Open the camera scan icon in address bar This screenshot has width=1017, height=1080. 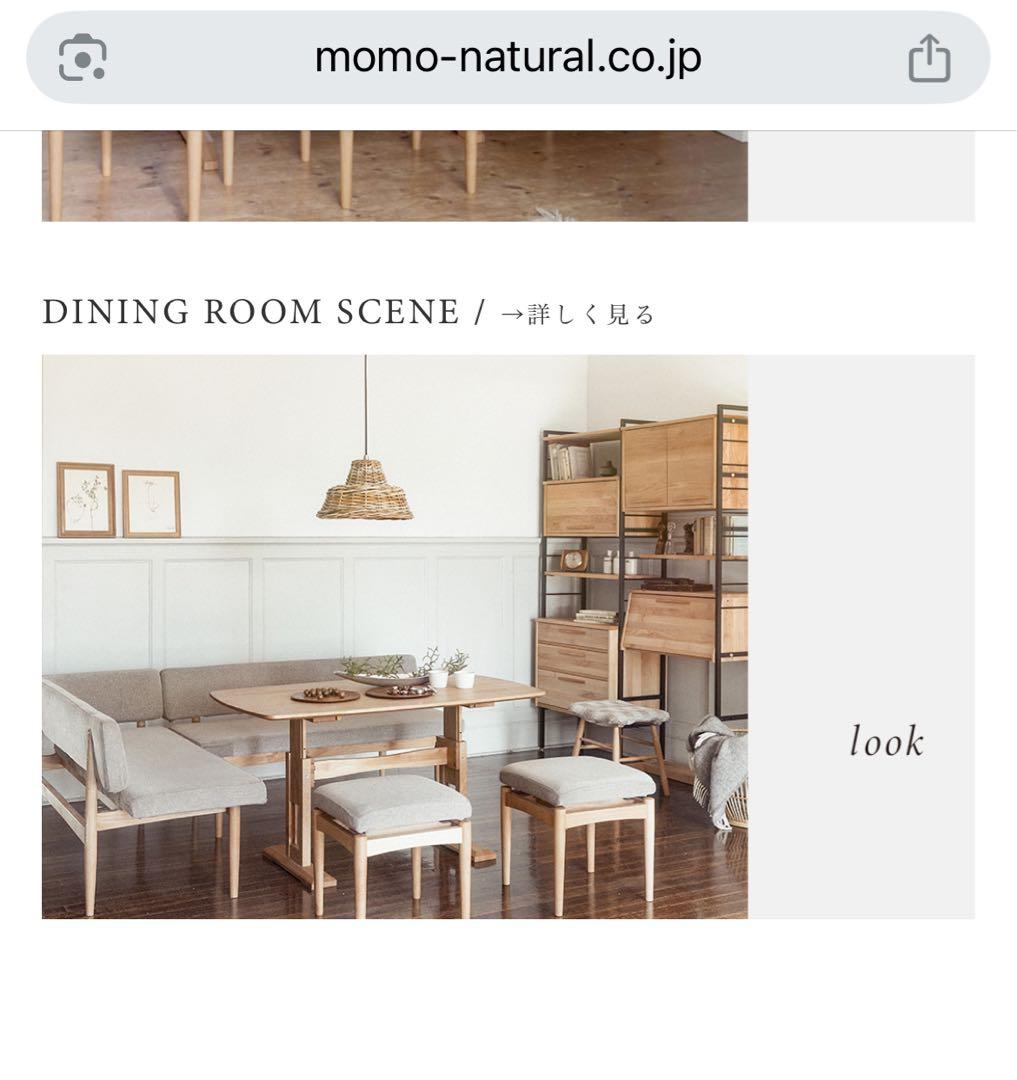(x=83, y=58)
